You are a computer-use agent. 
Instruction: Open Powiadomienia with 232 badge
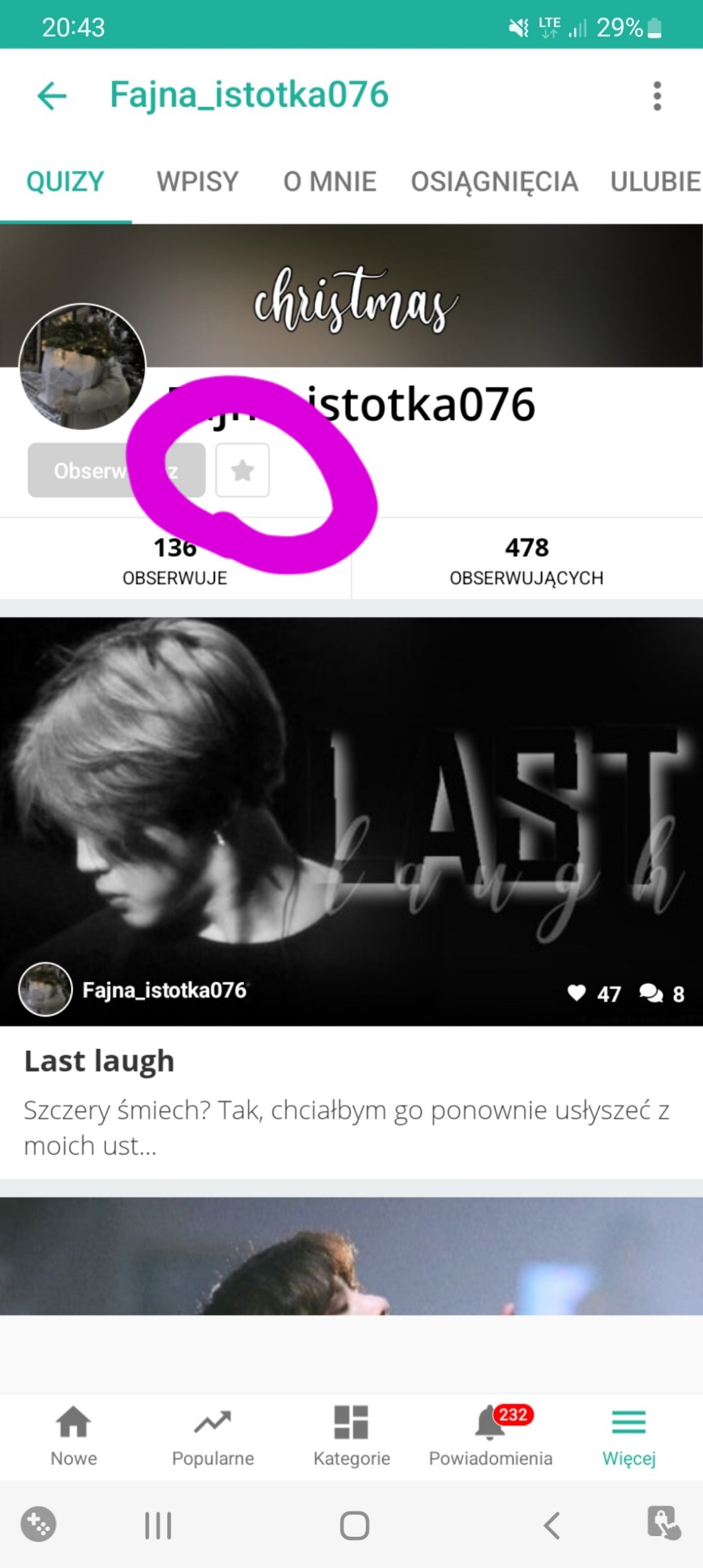[491, 1435]
